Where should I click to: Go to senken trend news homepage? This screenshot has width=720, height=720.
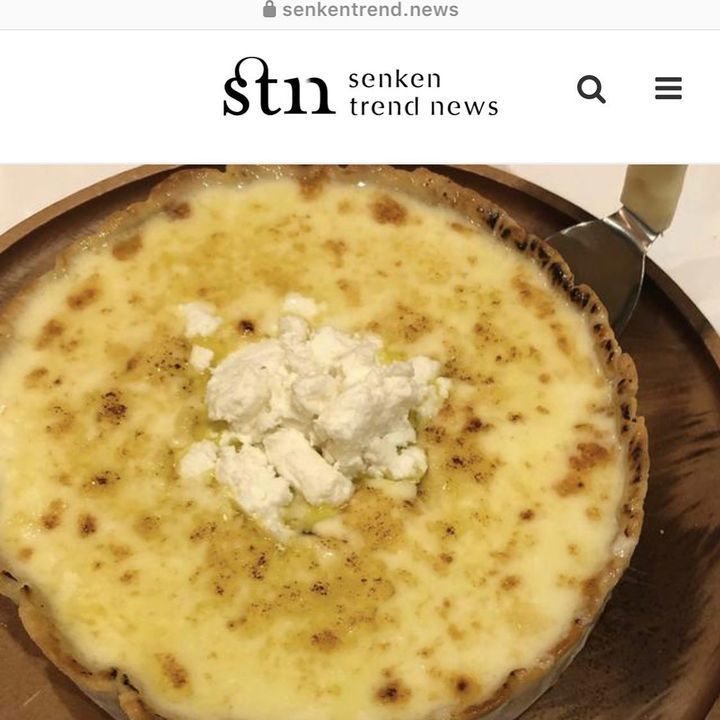click(360, 90)
